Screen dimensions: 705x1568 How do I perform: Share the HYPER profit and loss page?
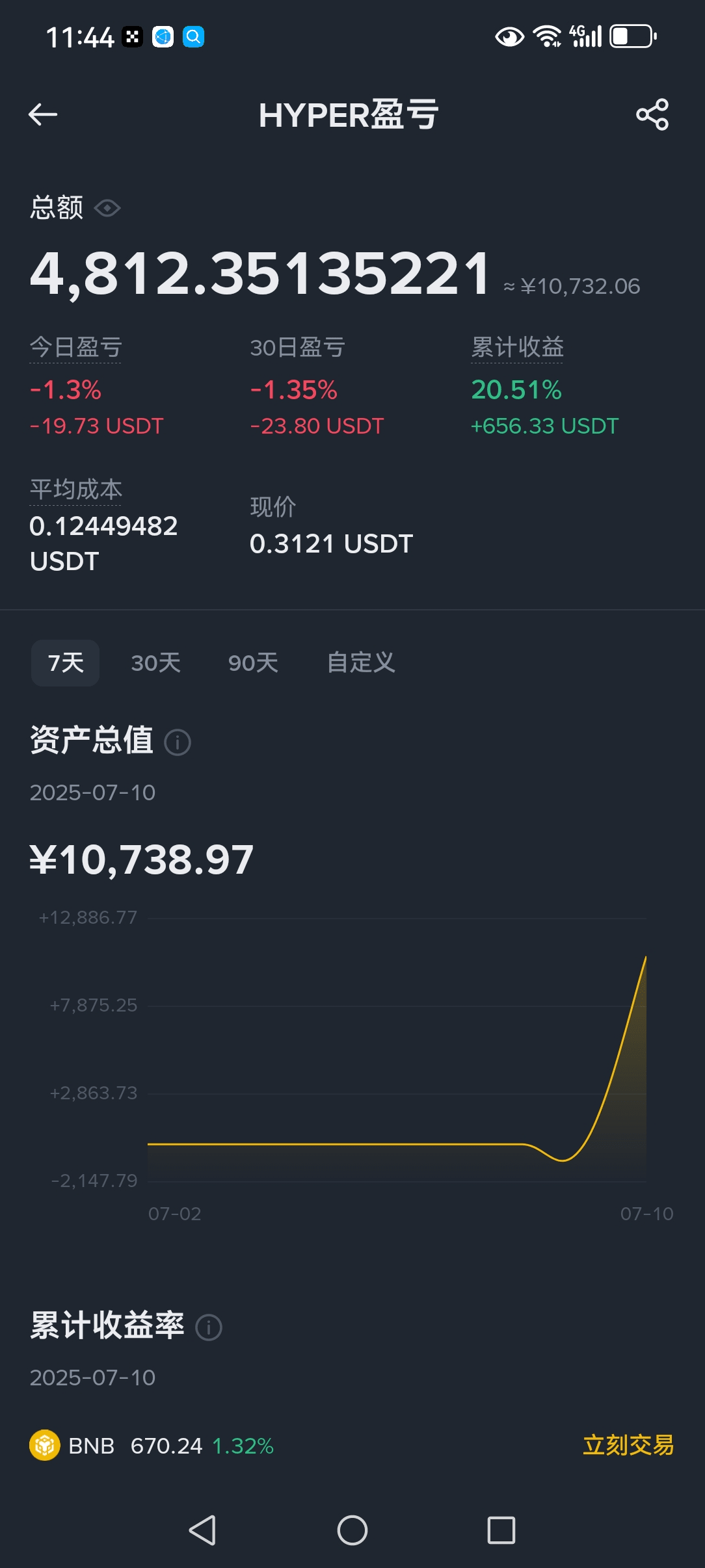[x=652, y=115]
